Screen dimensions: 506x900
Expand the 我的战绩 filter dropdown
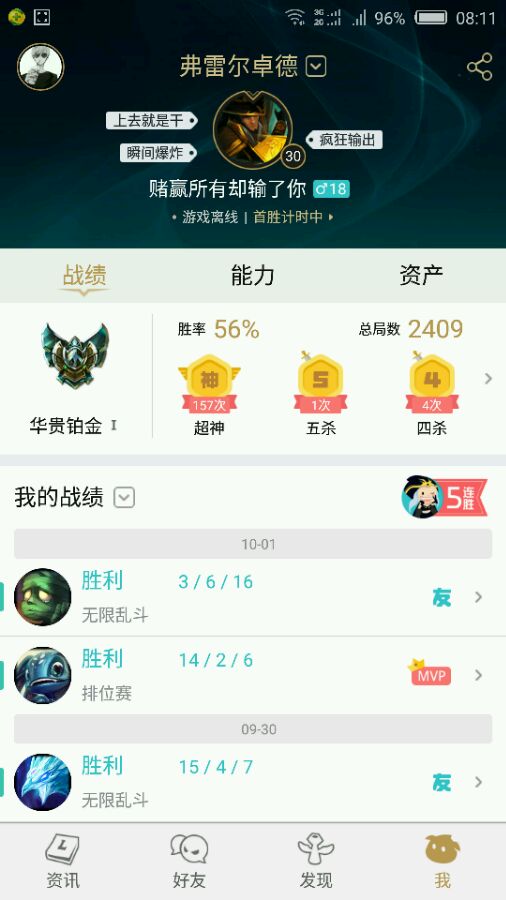click(124, 497)
